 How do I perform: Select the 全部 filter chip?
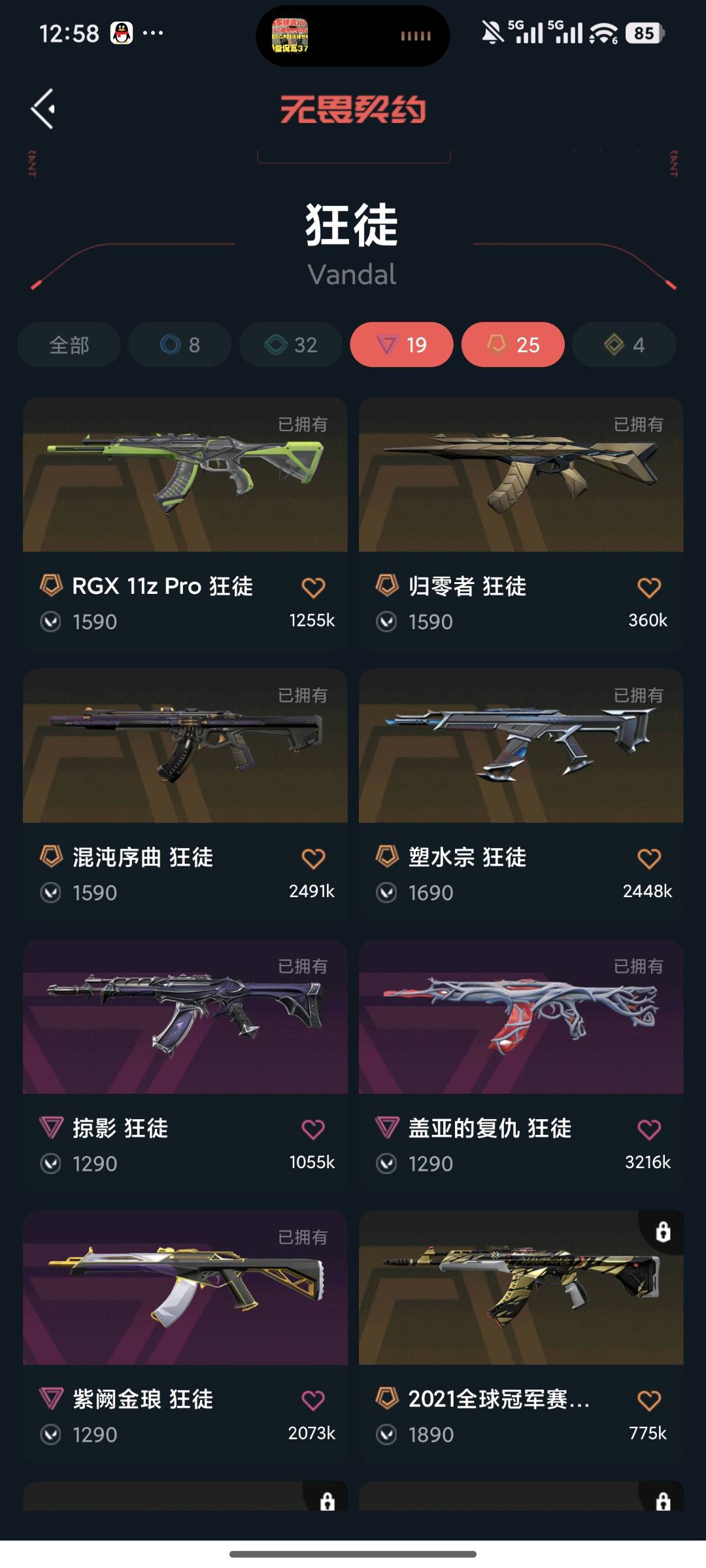tap(69, 344)
